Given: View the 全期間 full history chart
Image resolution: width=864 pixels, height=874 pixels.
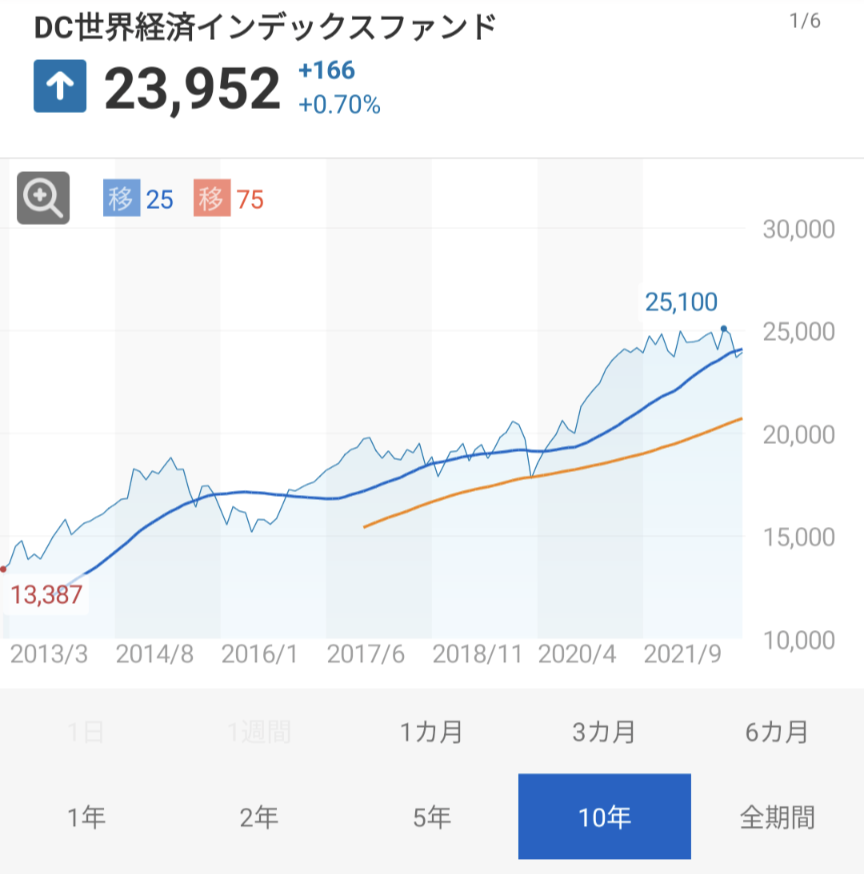Looking at the screenshot, I should point(777,817).
